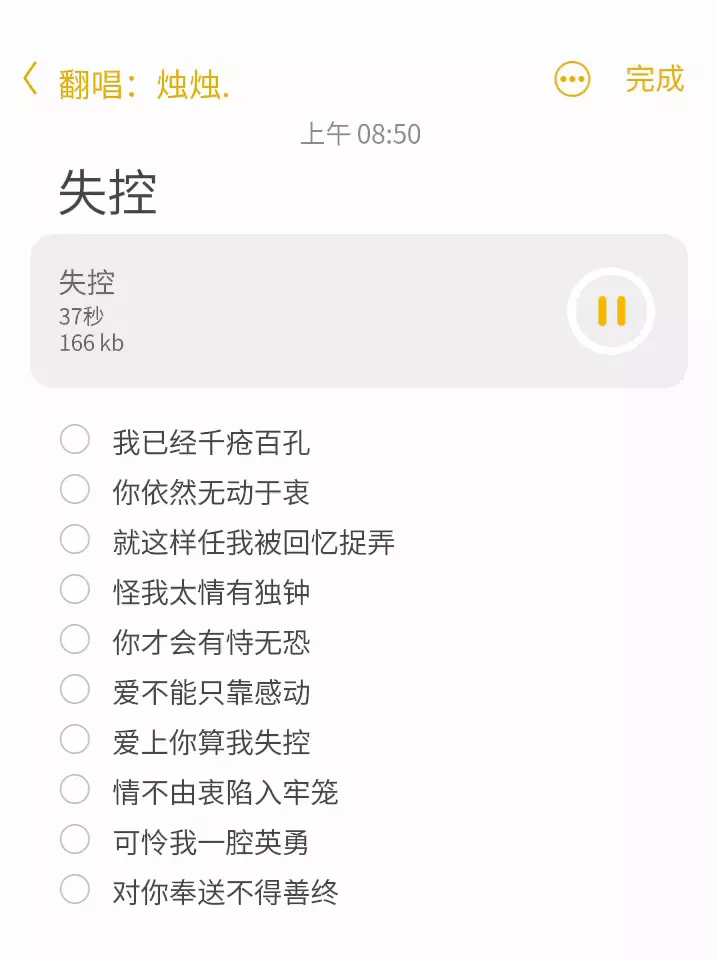
Task: Tick the box beside 爱不能只靠感动
Action: pos(75,690)
